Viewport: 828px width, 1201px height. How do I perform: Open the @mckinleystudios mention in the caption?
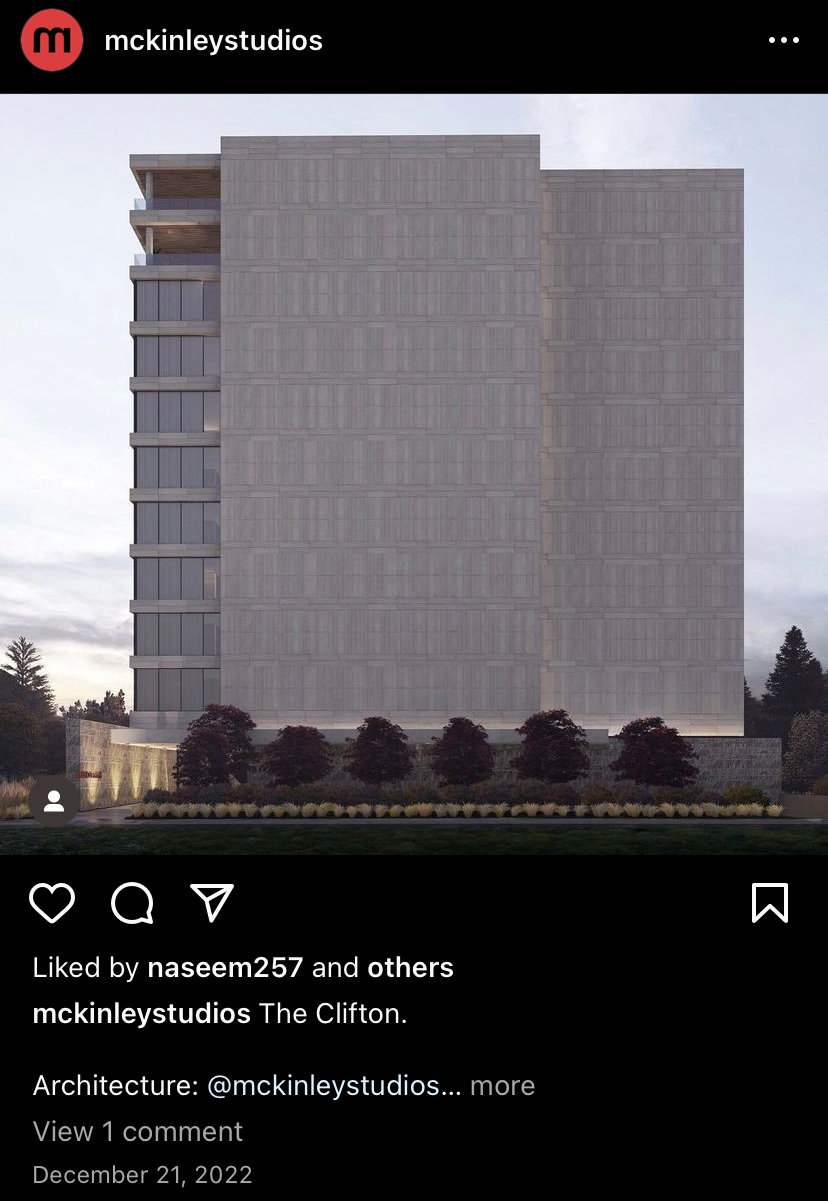[x=323, y=1086]
